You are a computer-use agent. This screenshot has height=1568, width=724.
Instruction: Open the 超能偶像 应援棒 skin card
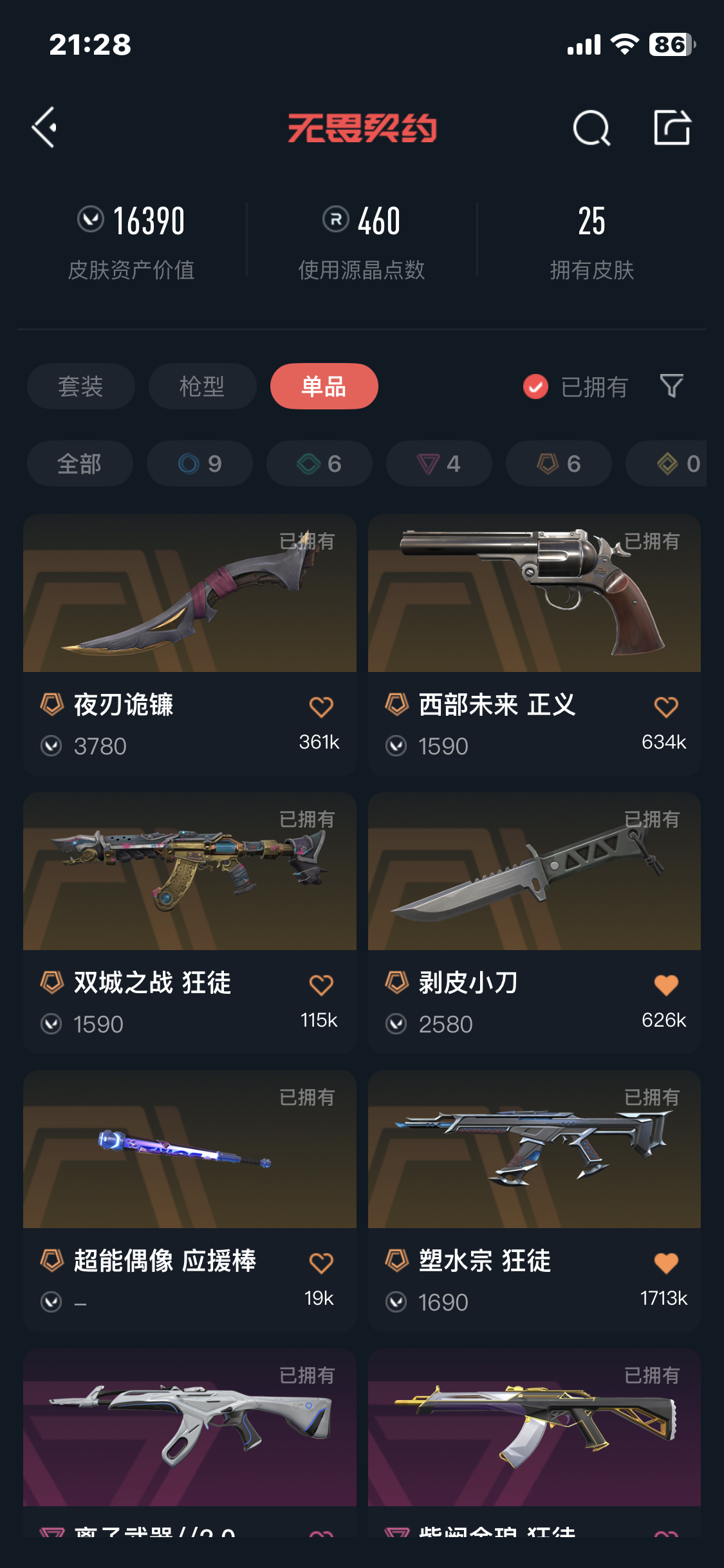[x=190, y=1200]
